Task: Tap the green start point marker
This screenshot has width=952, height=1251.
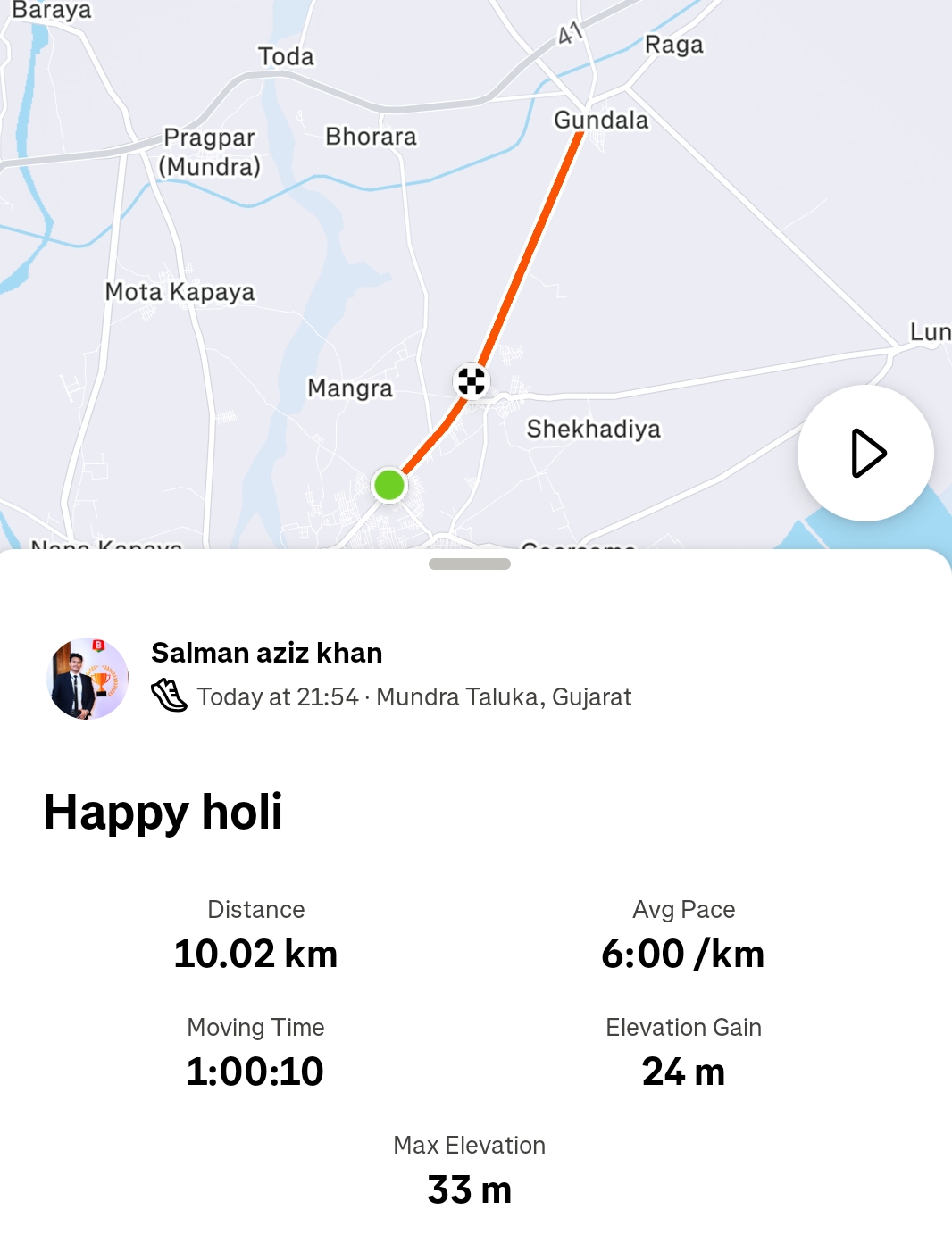Action: pyautogui.click(x=389, y=485)
